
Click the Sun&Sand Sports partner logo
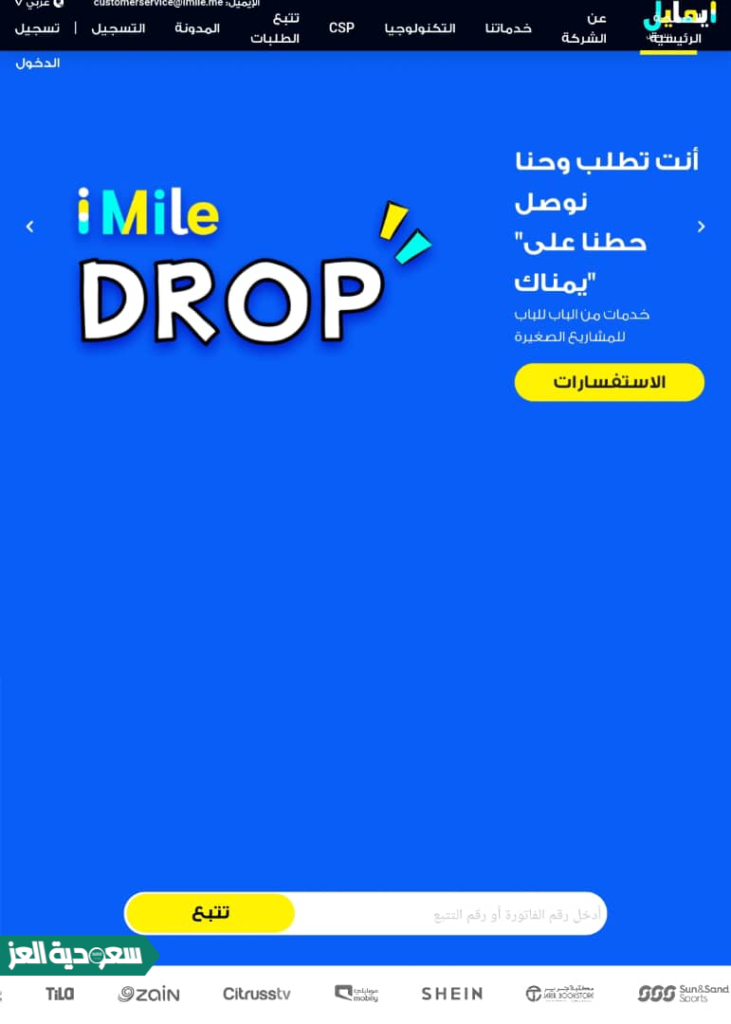click(676, 993)
